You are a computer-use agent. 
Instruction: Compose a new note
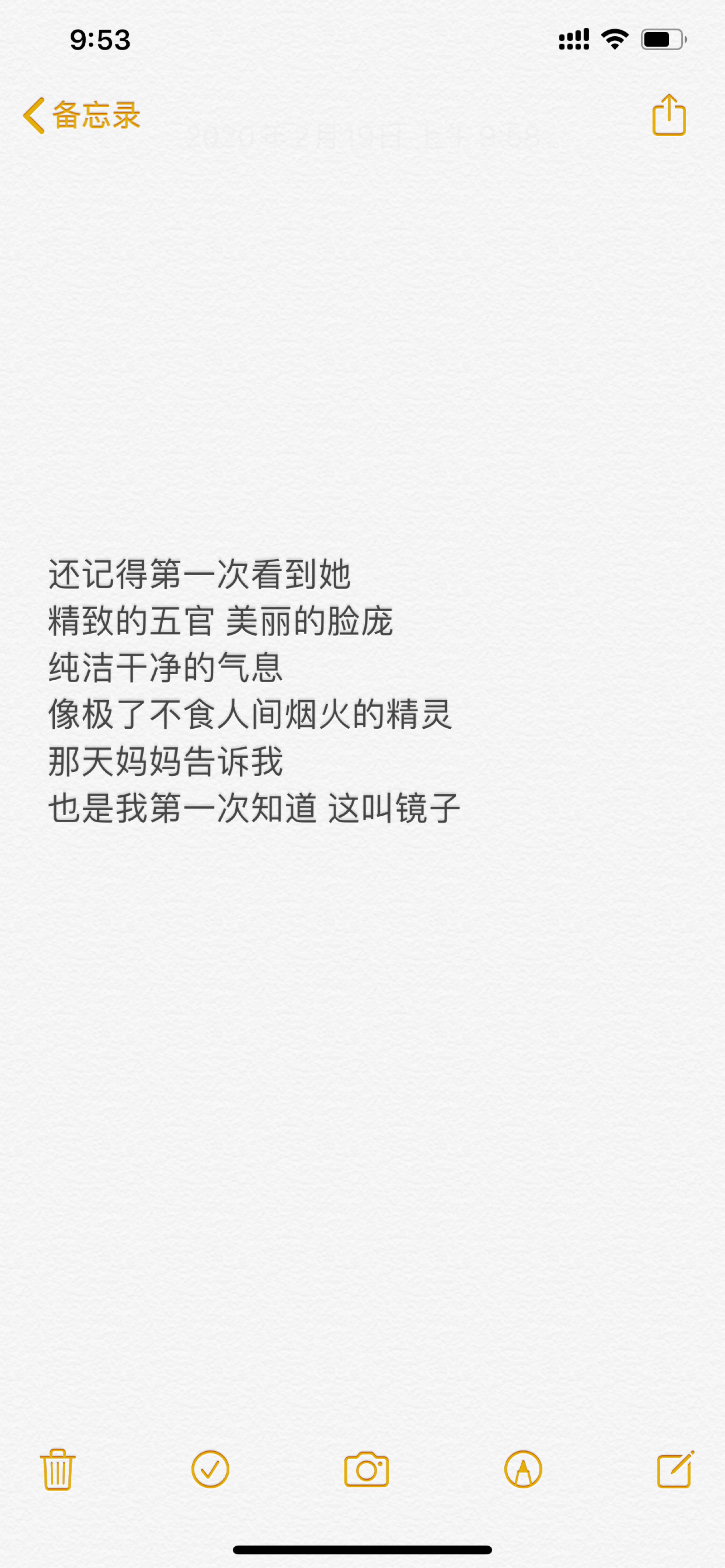[675, 1469]
